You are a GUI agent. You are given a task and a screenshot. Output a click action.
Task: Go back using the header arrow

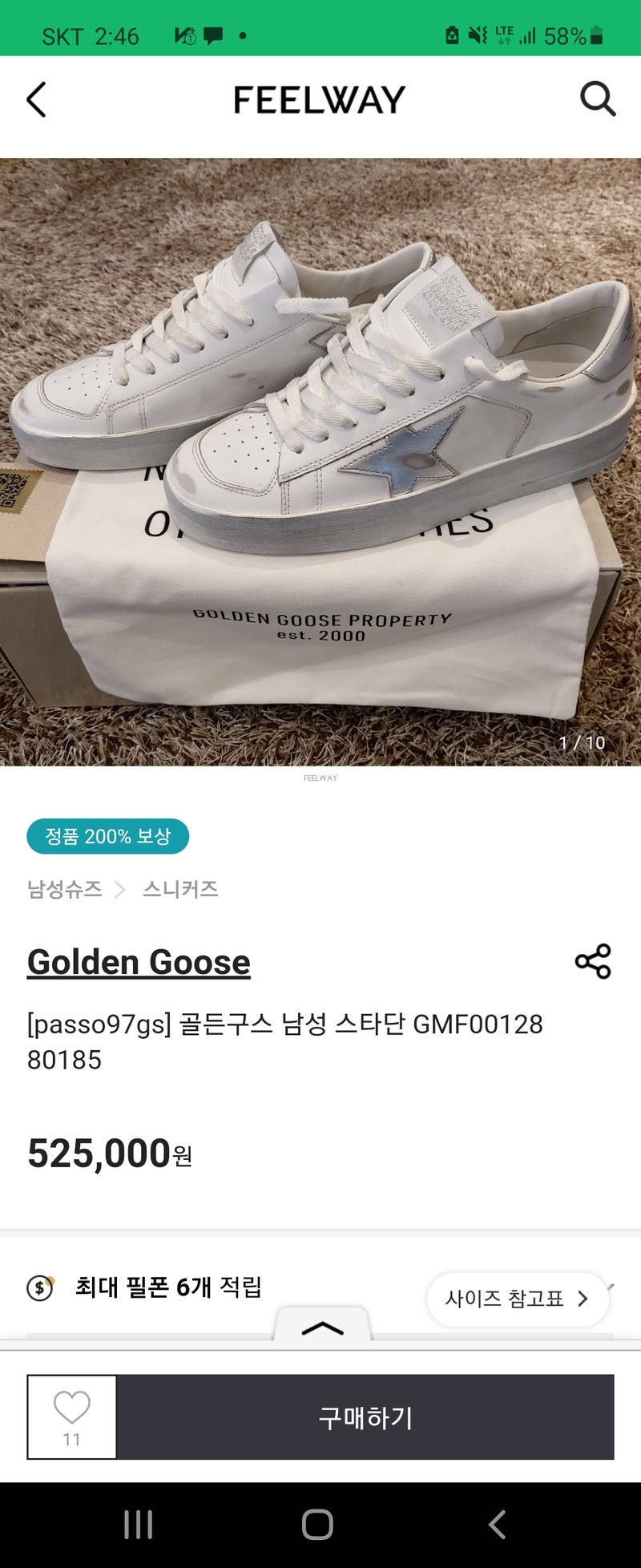click(x=37, y=100)
